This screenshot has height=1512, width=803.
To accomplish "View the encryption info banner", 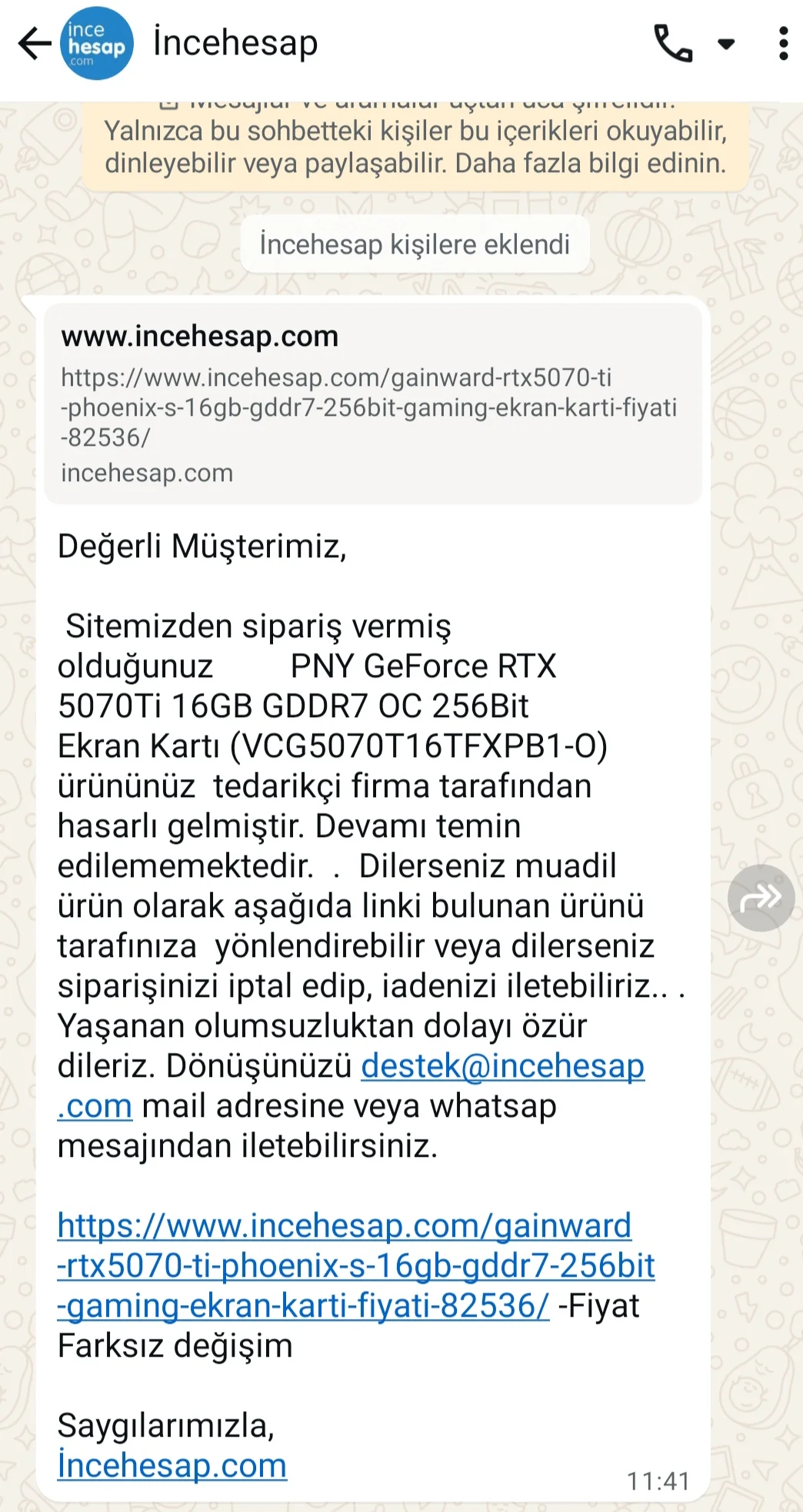I will pos(415,146).
